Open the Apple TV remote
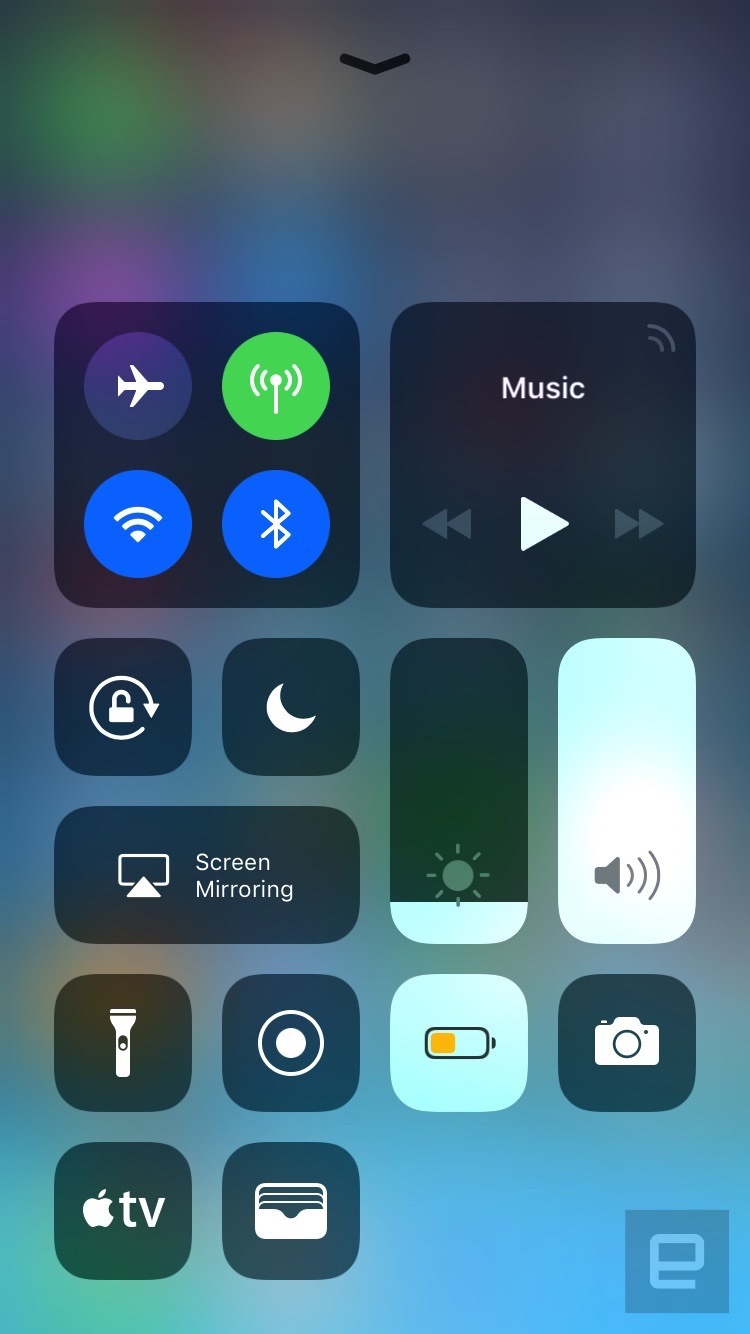 123,1211
